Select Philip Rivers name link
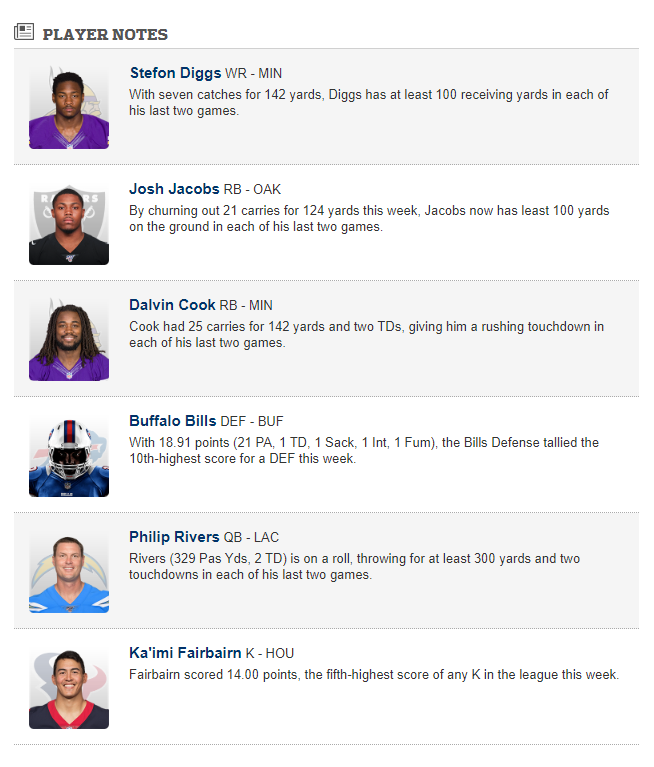The height and width of the screenshot is (767, 654). (174, 537)
